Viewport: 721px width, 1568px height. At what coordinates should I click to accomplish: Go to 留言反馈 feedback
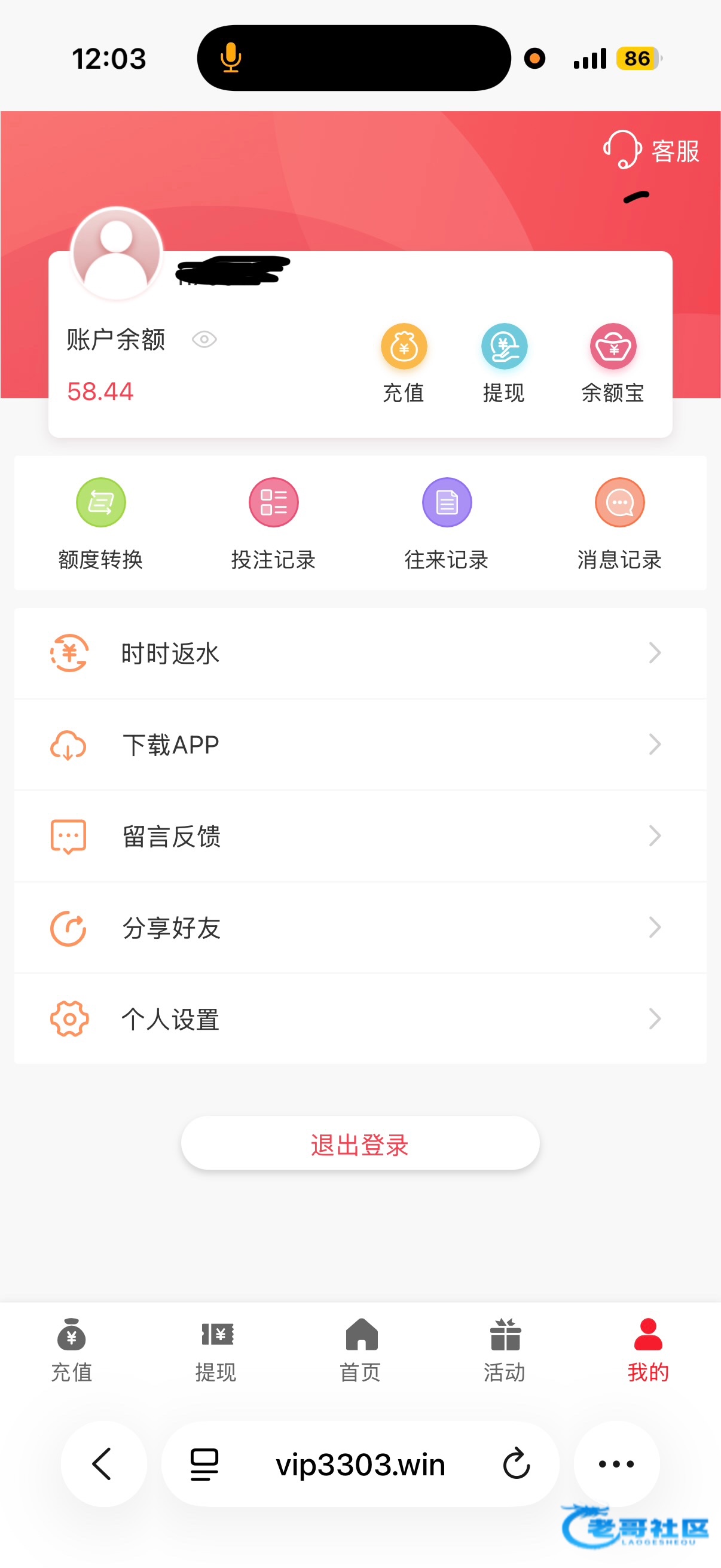coord(360,836)
